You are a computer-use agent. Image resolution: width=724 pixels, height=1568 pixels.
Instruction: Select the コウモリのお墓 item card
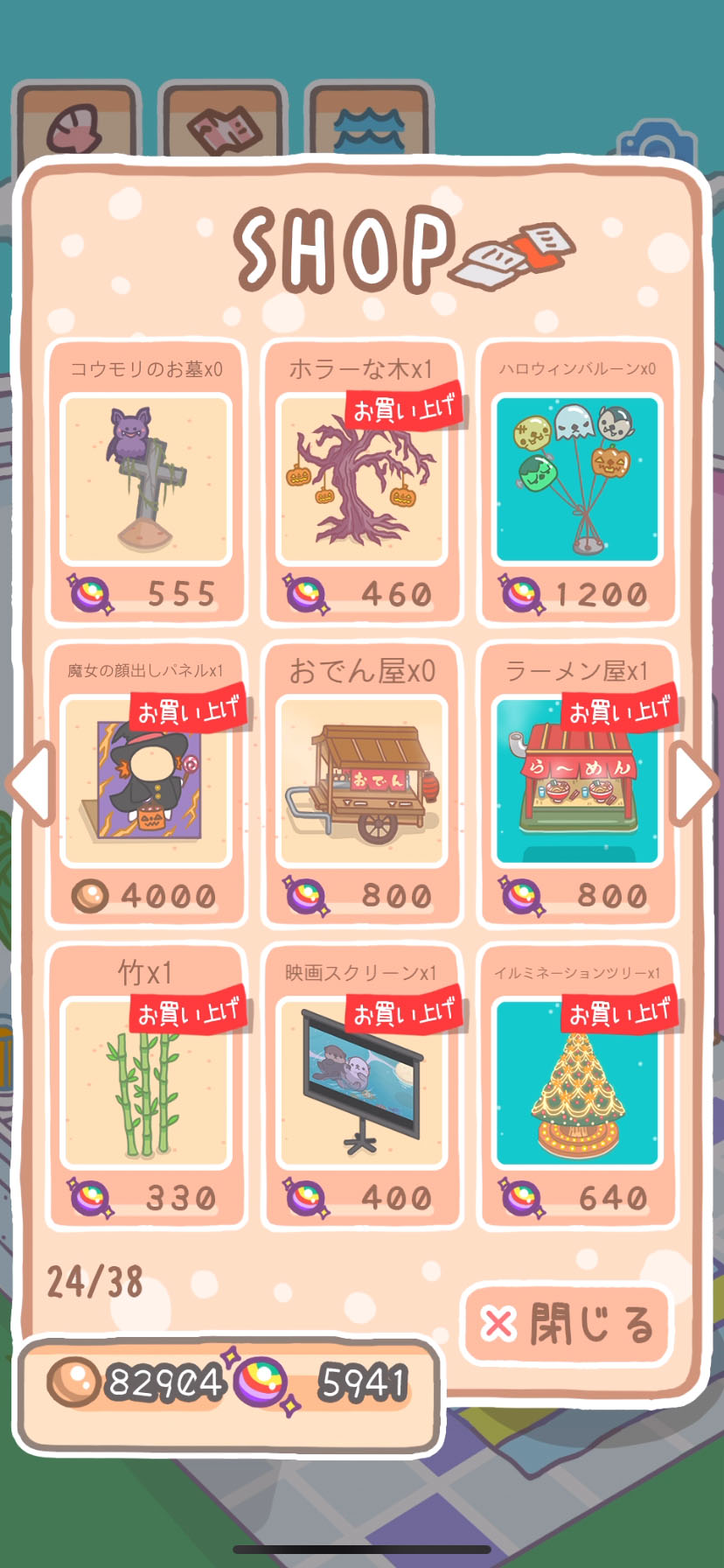146,481
